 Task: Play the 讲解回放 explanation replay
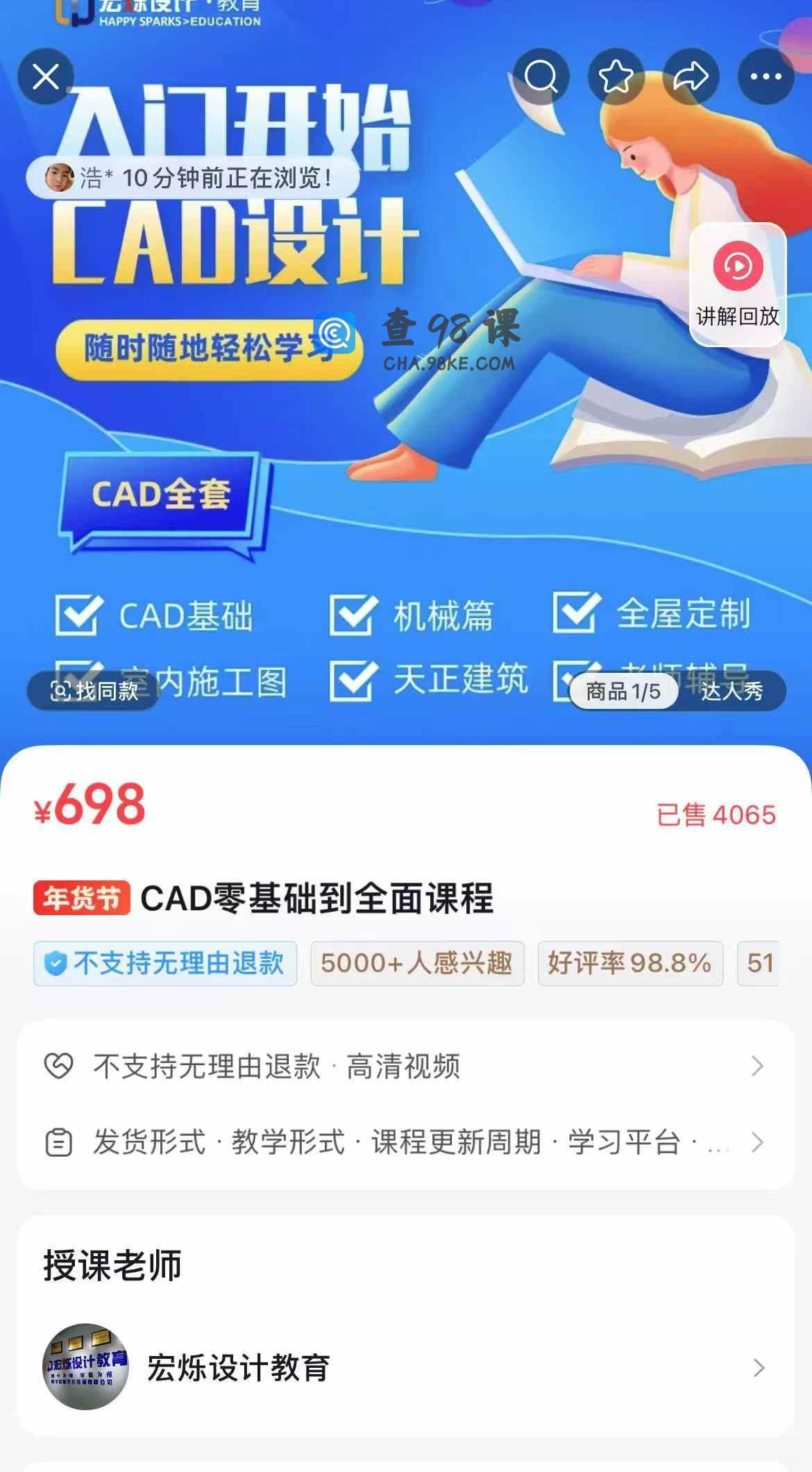coord(738,285)
